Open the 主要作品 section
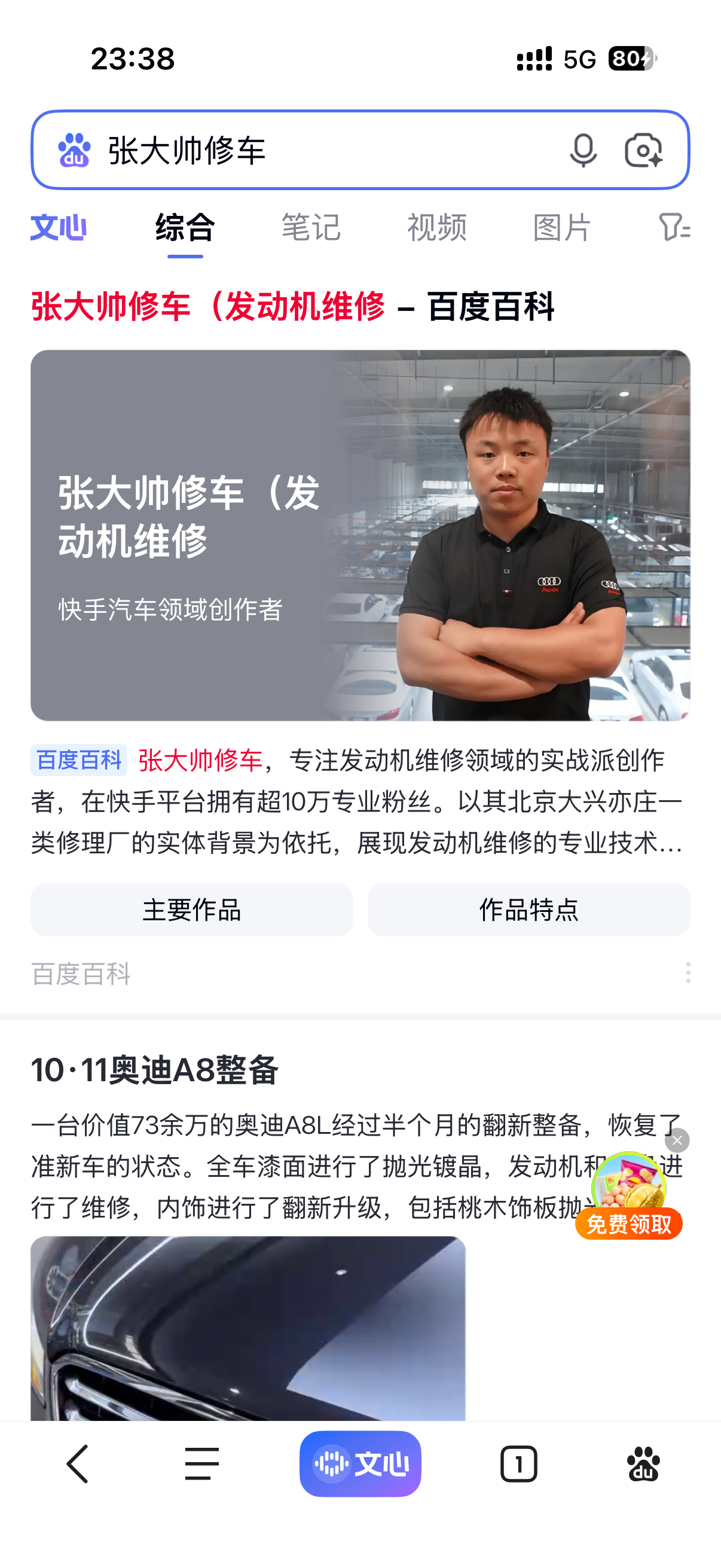This screenshot has width=721, height=1568. (x=192, y=910)
